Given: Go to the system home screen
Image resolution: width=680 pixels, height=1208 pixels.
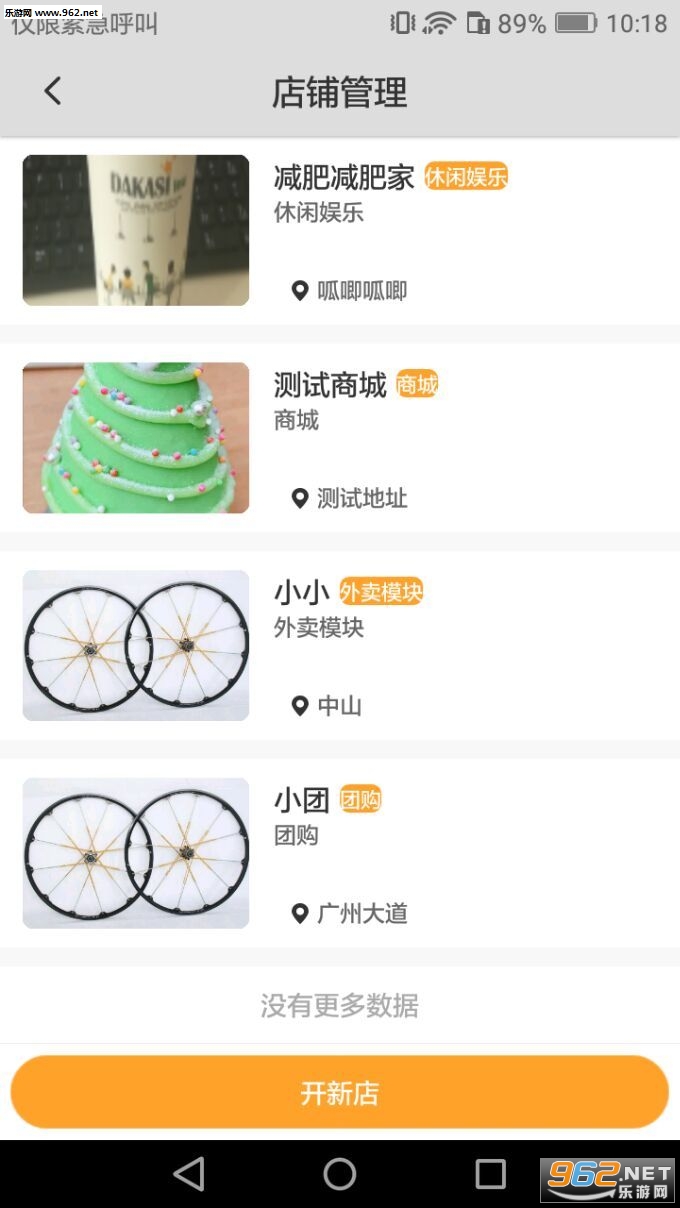Looking at the screenshot, I should (x=340, y=1174).
